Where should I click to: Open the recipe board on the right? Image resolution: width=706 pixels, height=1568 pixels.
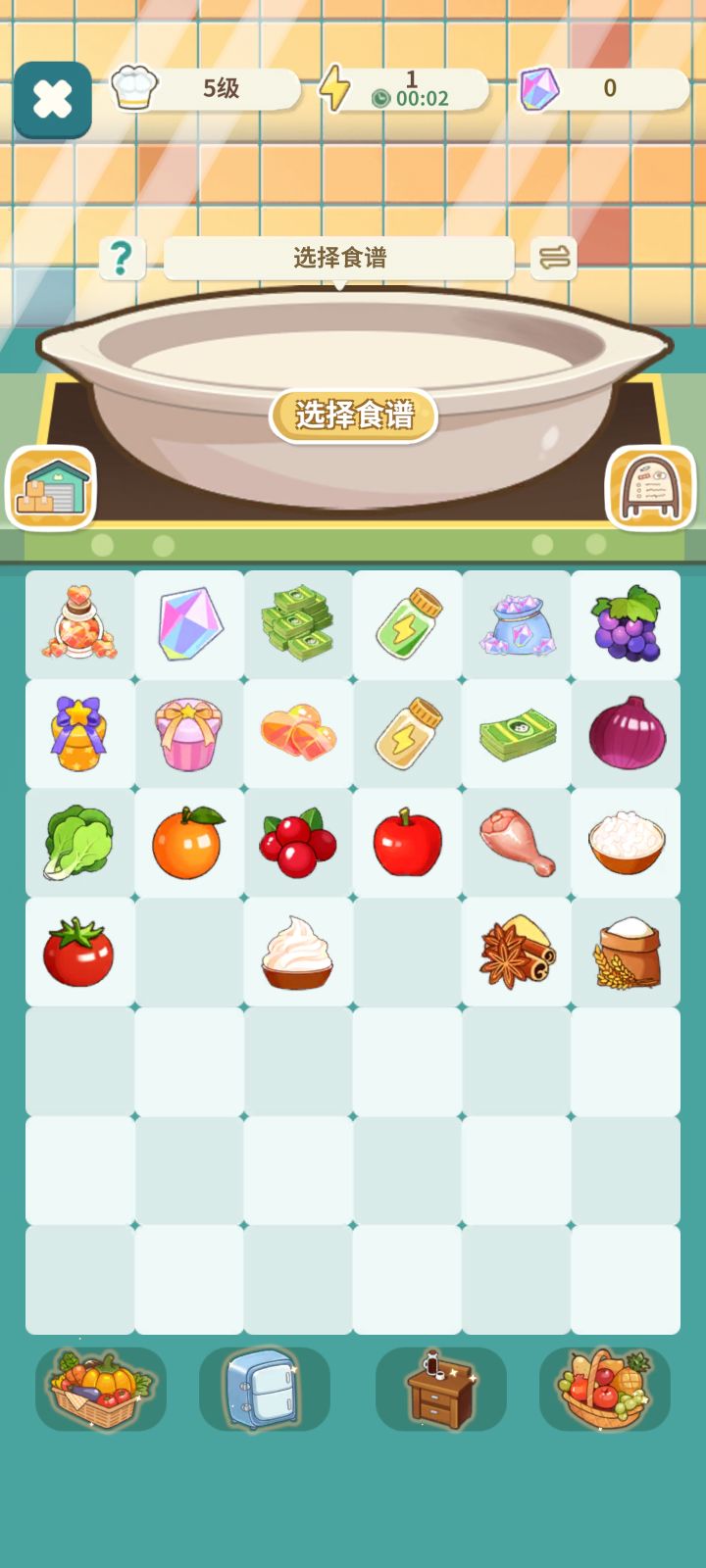point(650,485)
